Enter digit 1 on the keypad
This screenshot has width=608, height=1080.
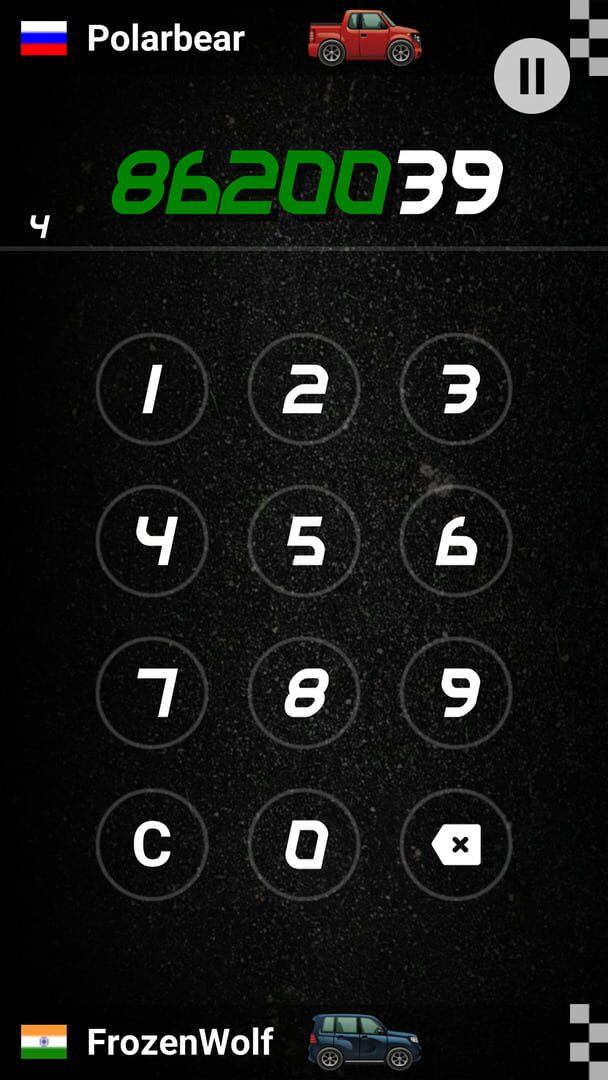coord(151,389)
